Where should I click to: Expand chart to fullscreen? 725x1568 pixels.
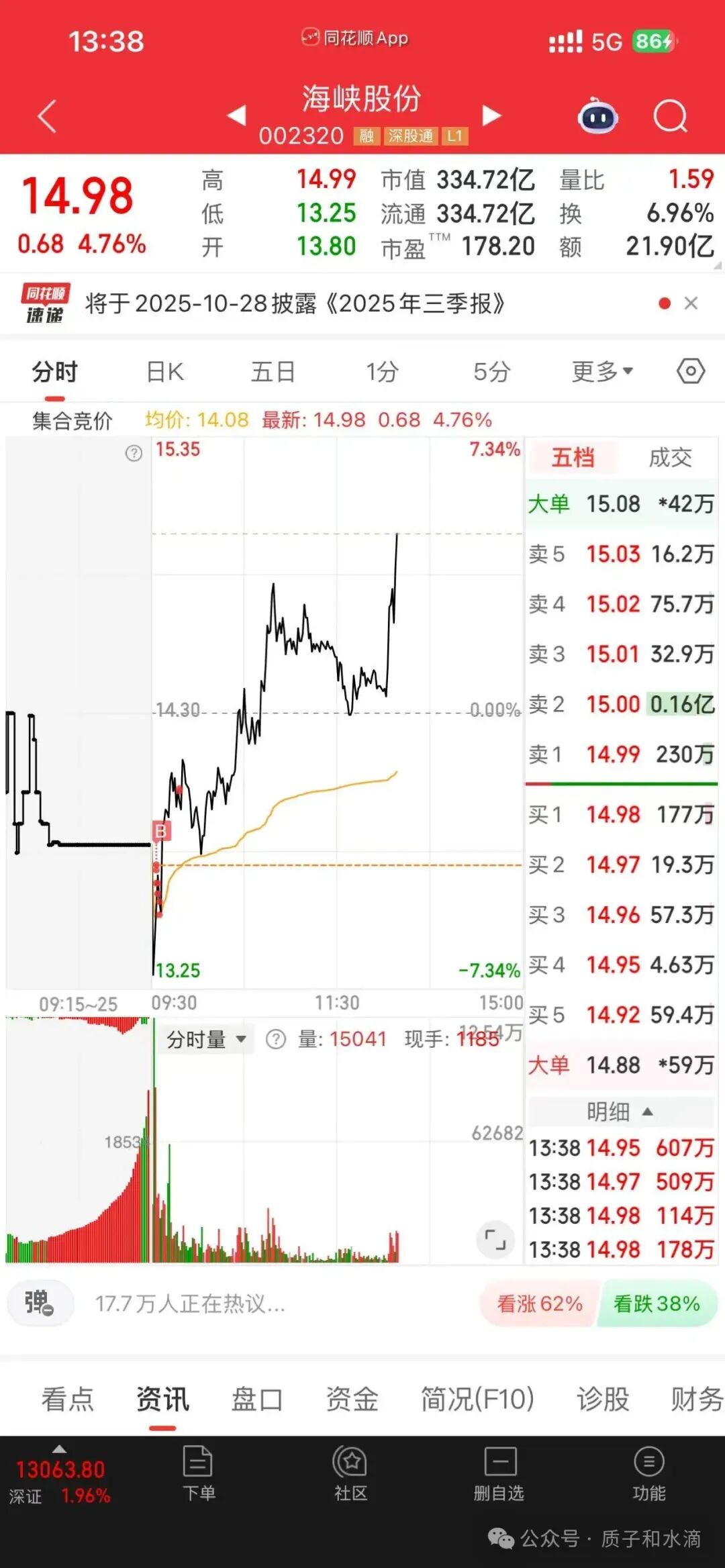(495, 1239)
